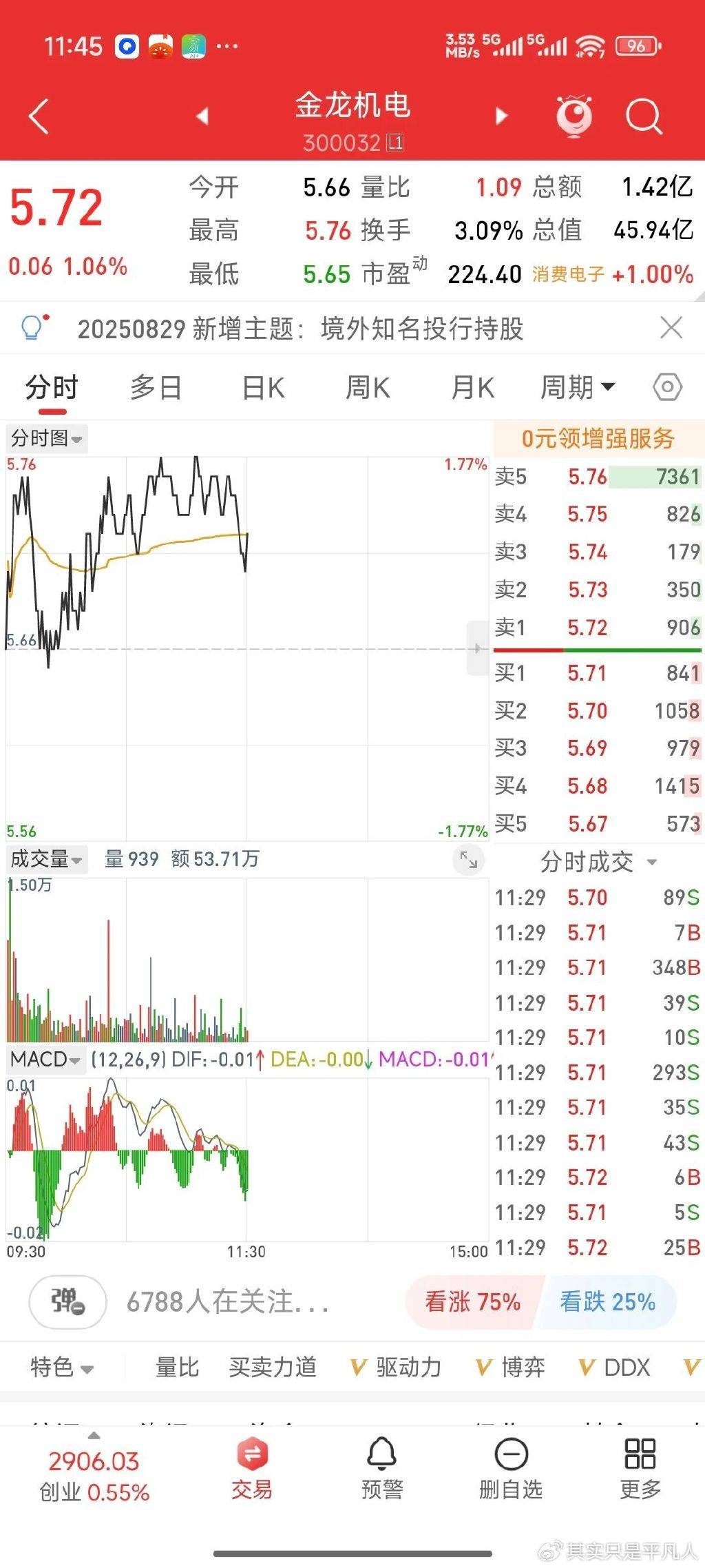Open stock search magnifier

[644, 116]
